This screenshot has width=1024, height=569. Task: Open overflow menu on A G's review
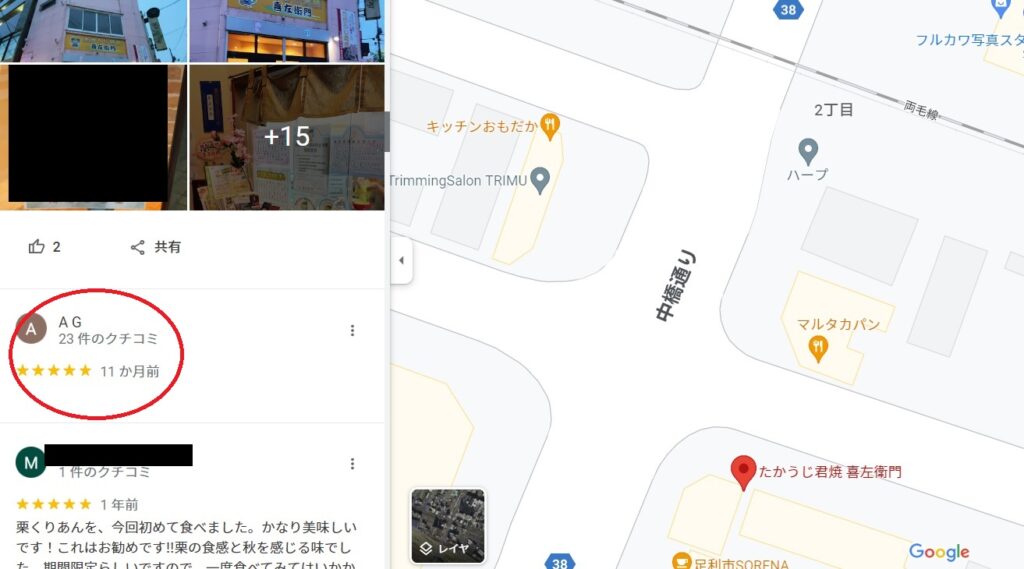pos(352,331)
